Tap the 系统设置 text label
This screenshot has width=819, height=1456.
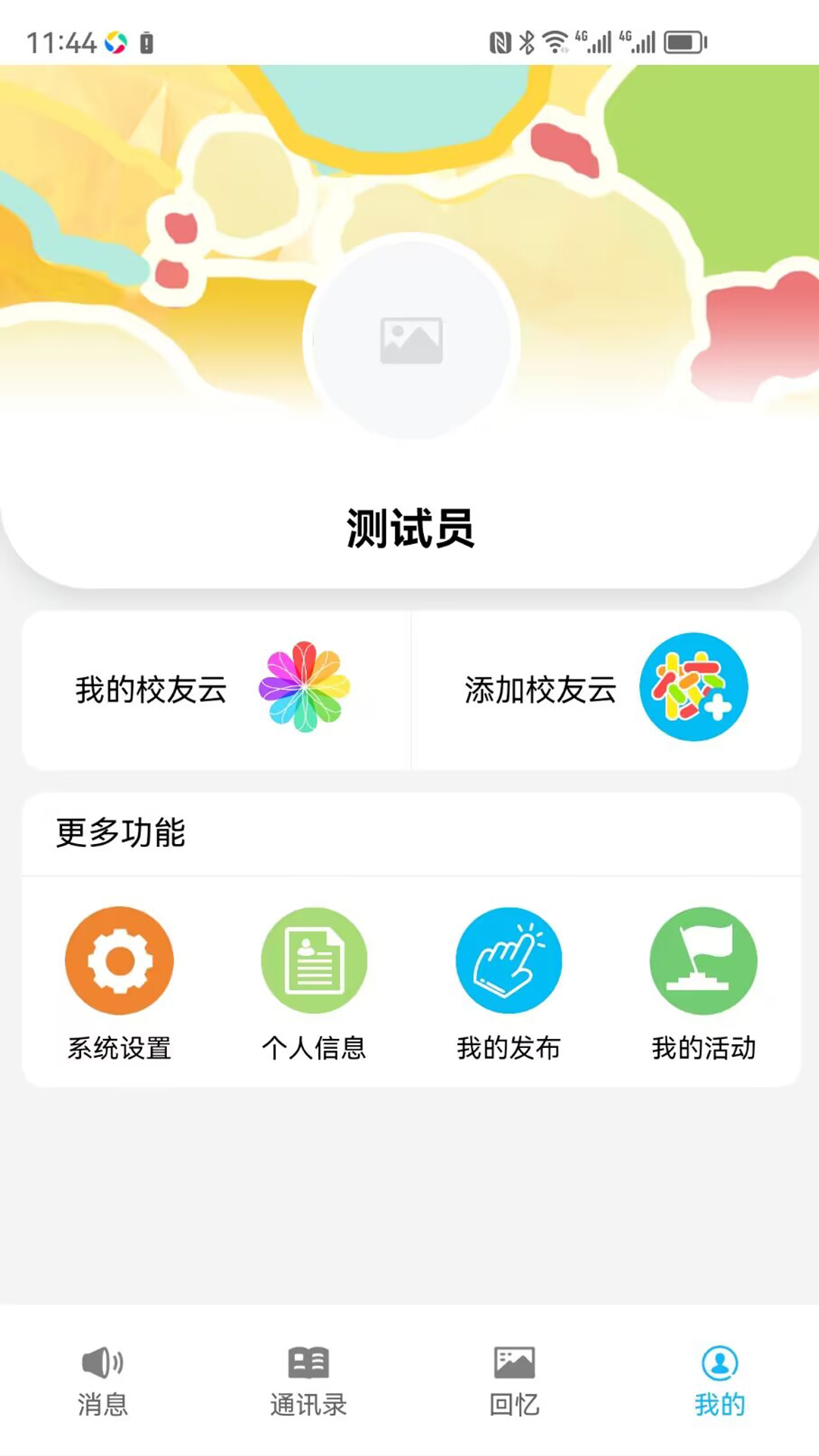pos(119,1049)
